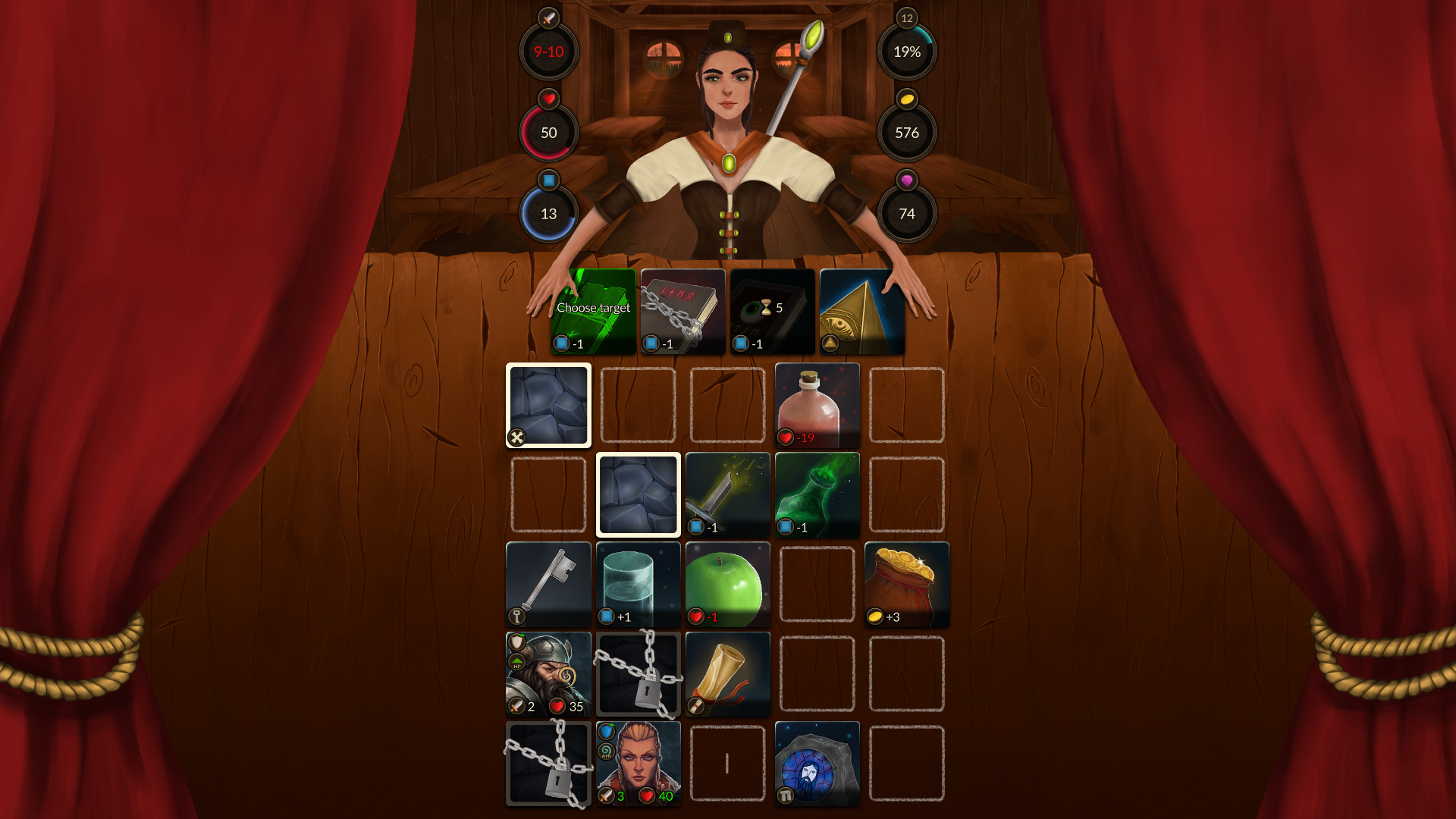The width and height of the screenshot is (1456, 819).
Task: Select the highlighted stone tile with X mark
Action: pos(548,405)
